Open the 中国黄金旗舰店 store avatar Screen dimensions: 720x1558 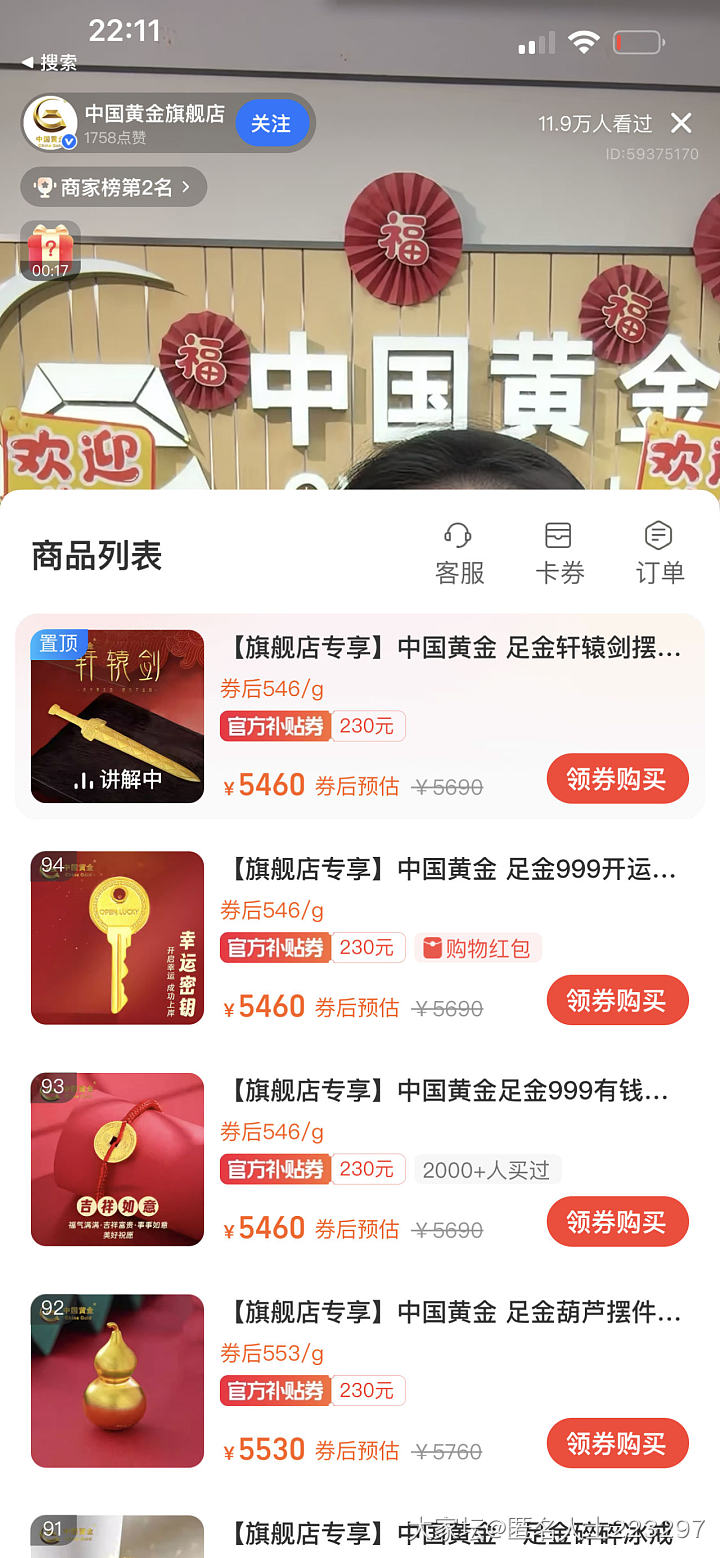coord(50,123)
